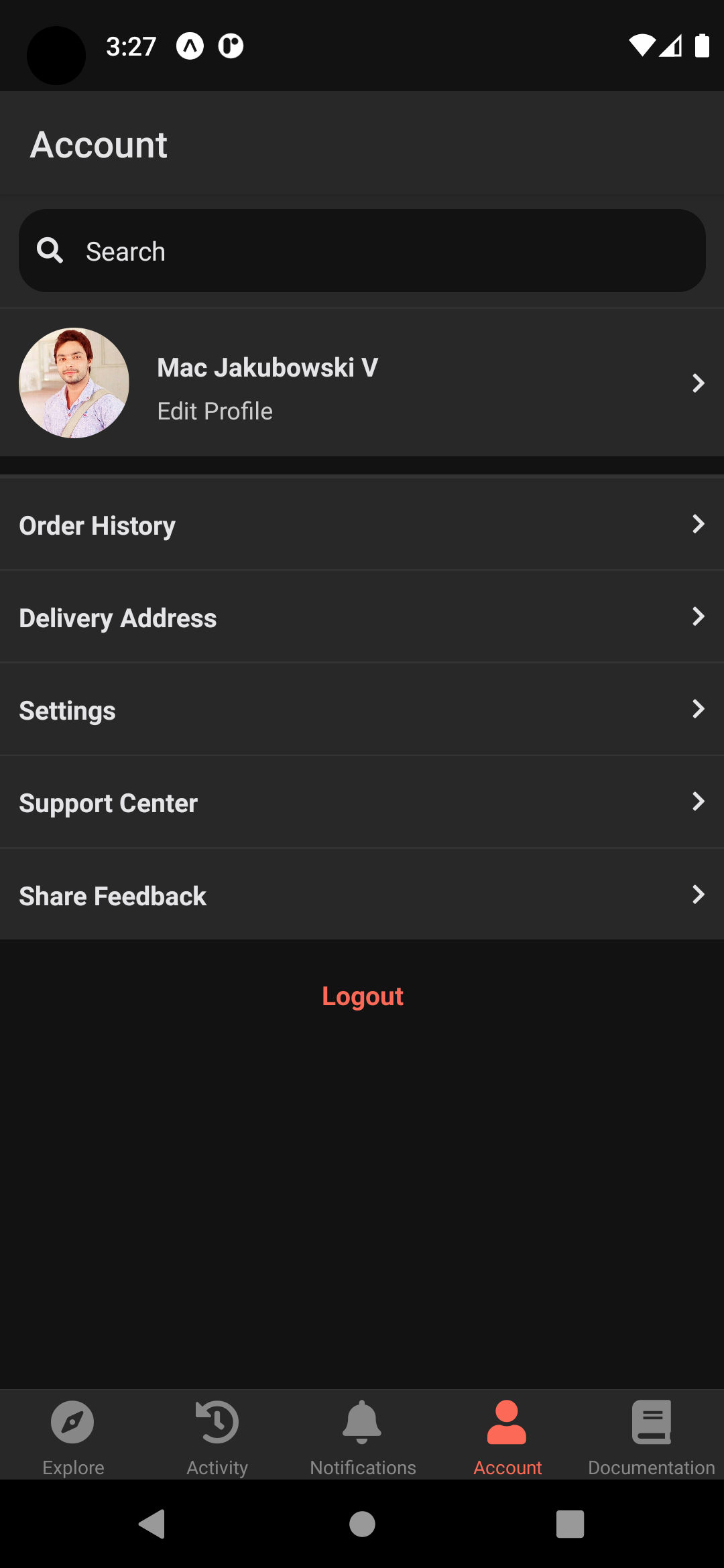Image resolution: width=724 pixels, height=1568 pixels.
Task: Tap the Search input field
Action: point(362,250)
